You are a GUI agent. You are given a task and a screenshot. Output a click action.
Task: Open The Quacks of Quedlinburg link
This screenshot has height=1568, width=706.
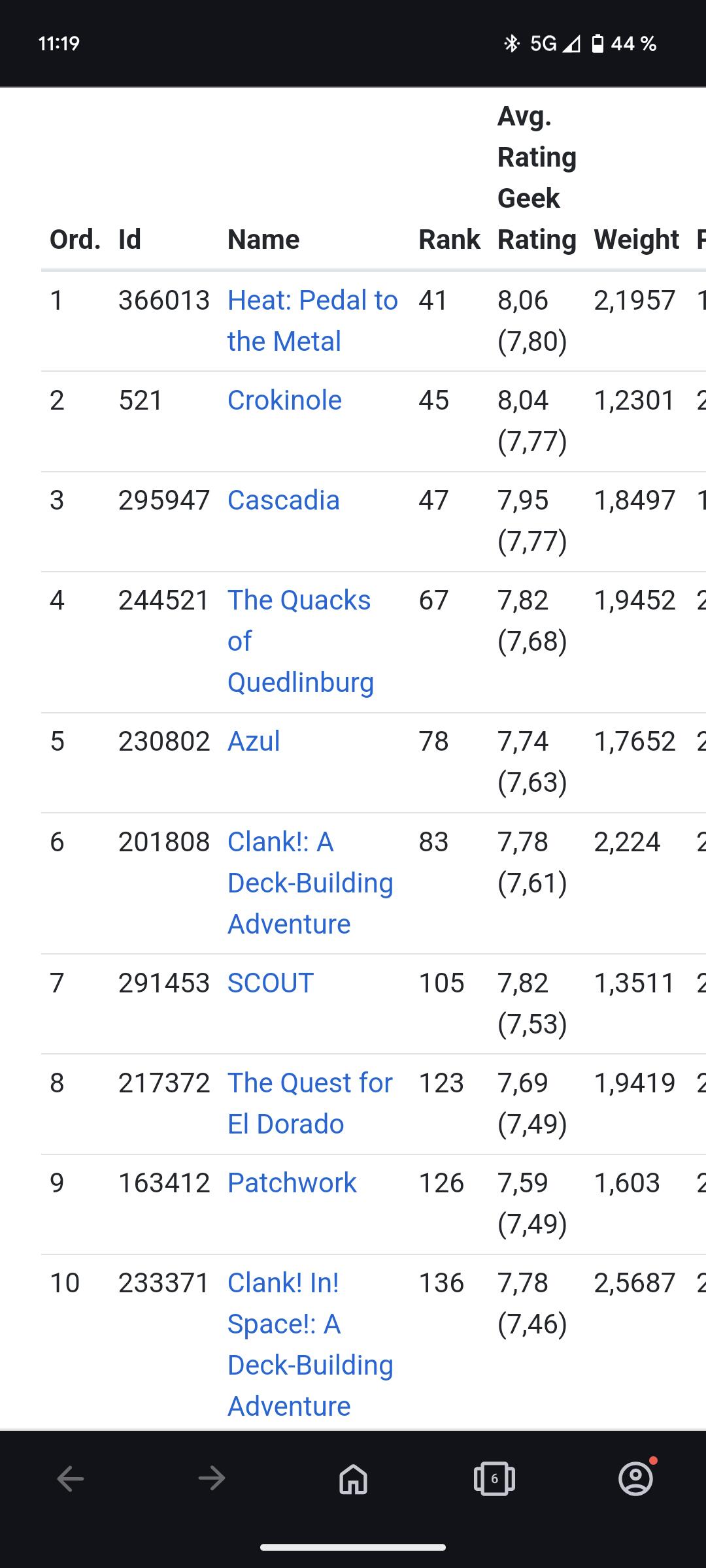click(301, 641)
